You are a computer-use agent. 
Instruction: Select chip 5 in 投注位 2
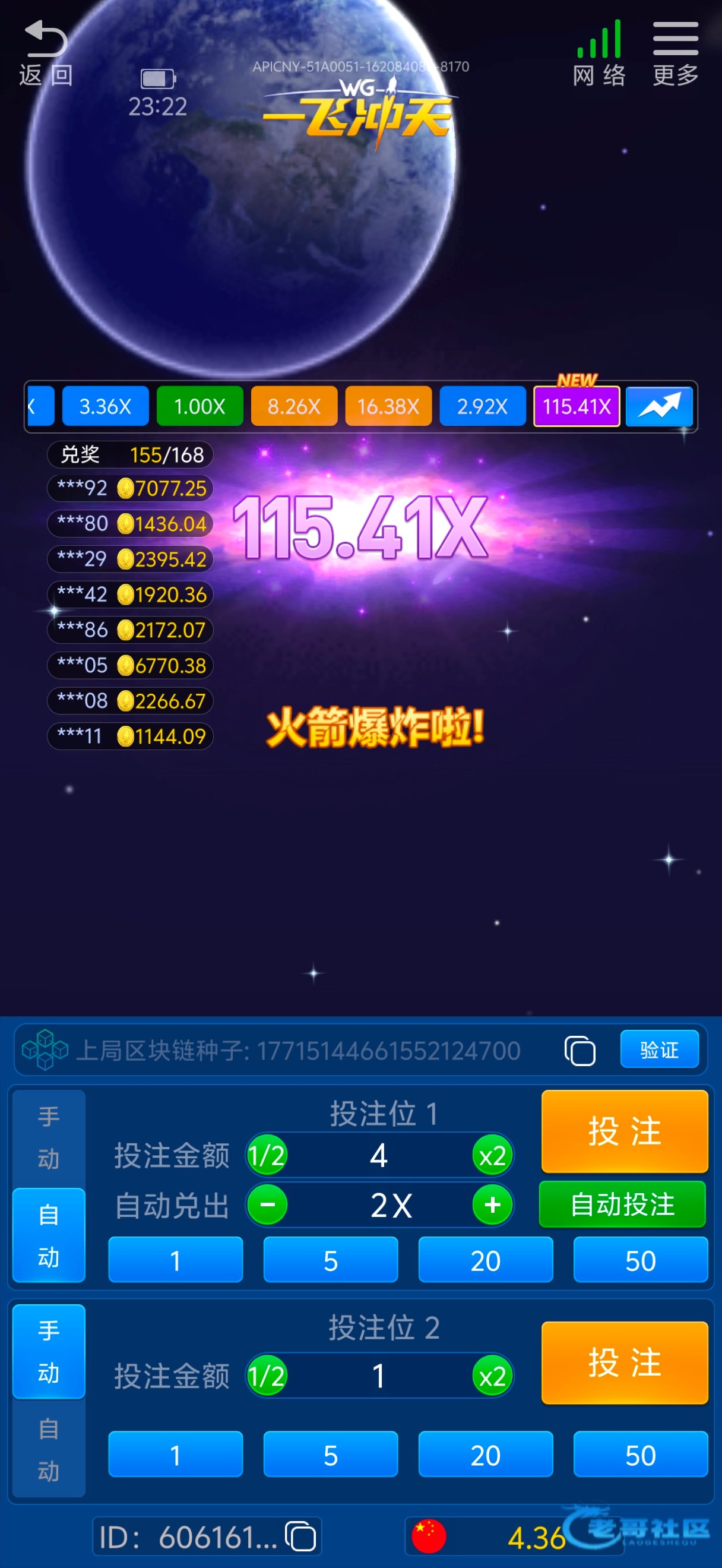point(330,1455)
